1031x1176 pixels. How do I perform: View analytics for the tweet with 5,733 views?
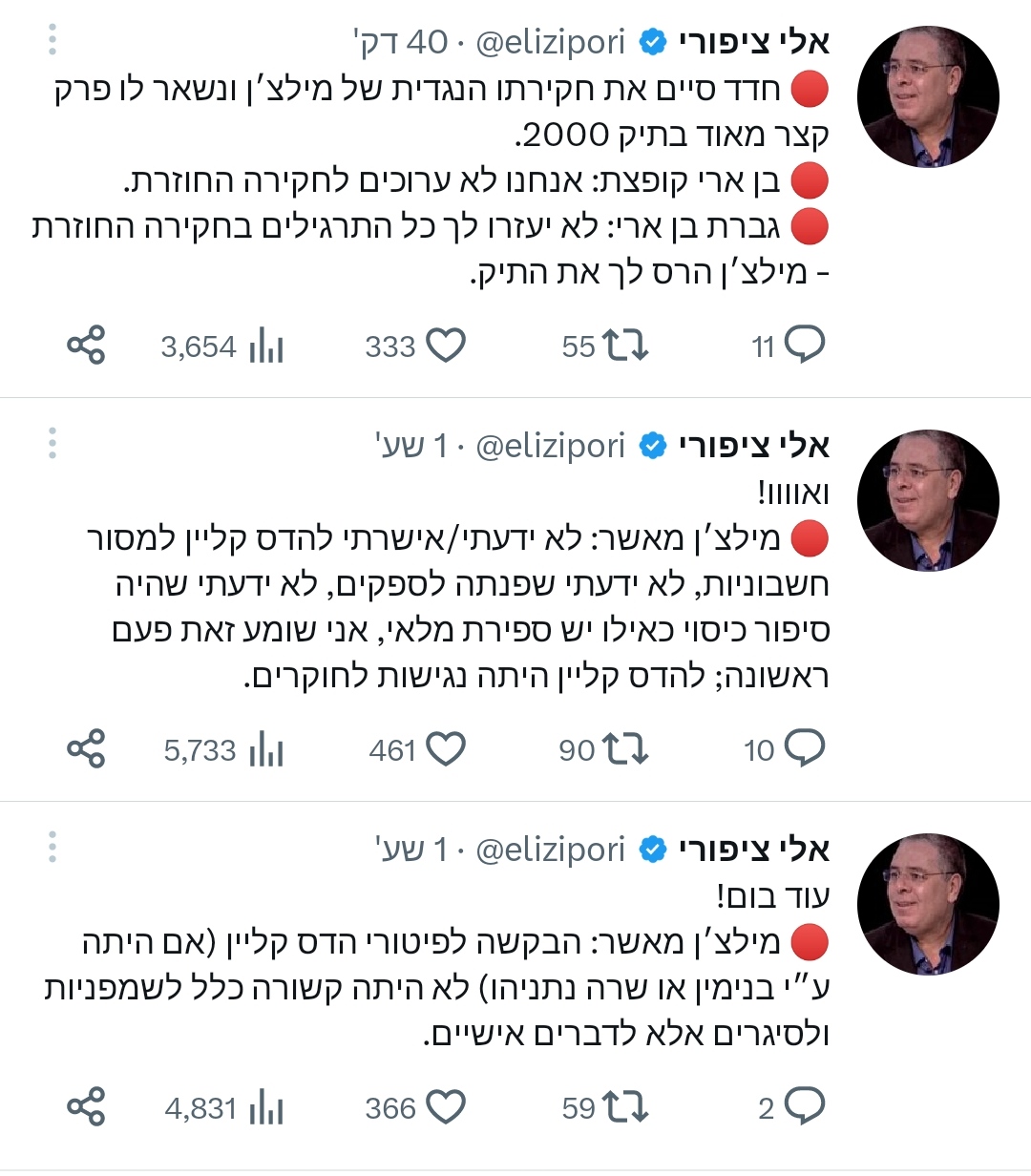(x=265, y=749)
